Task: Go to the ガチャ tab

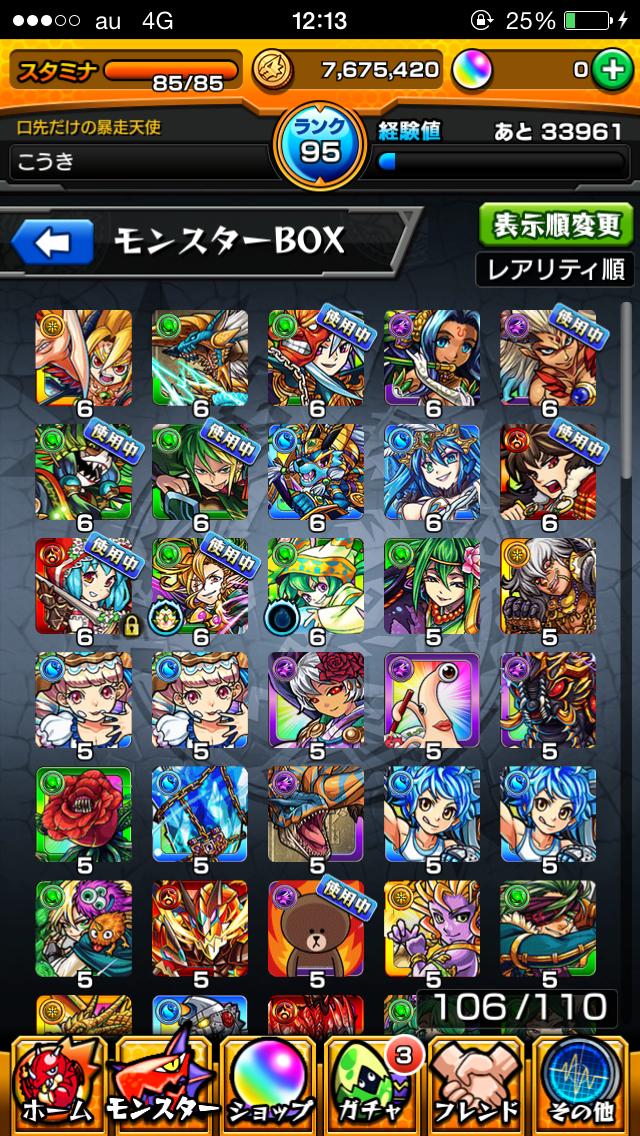Action: 372,1085
